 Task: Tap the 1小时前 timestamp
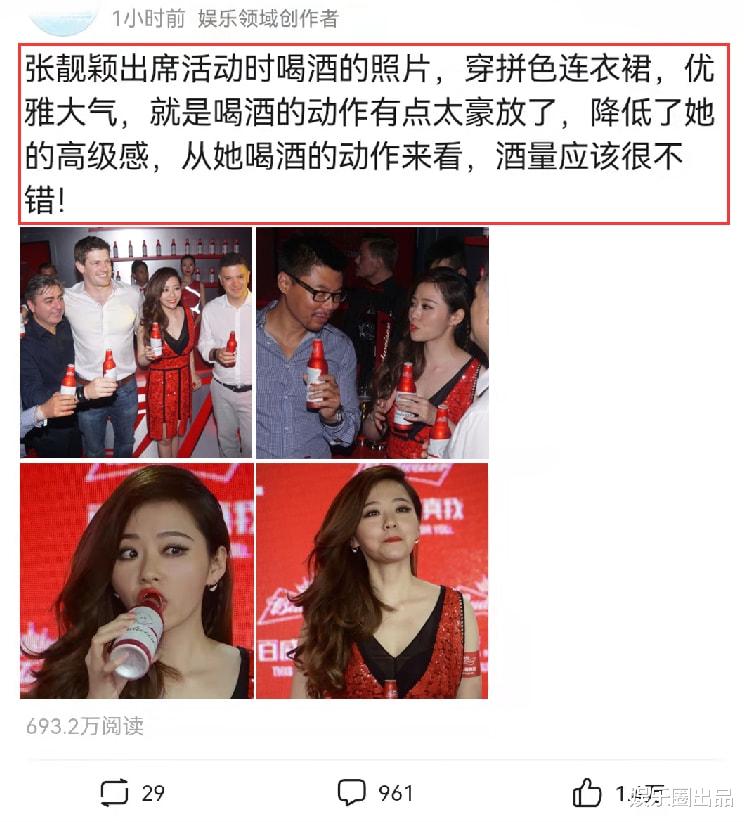pos(141,18)
